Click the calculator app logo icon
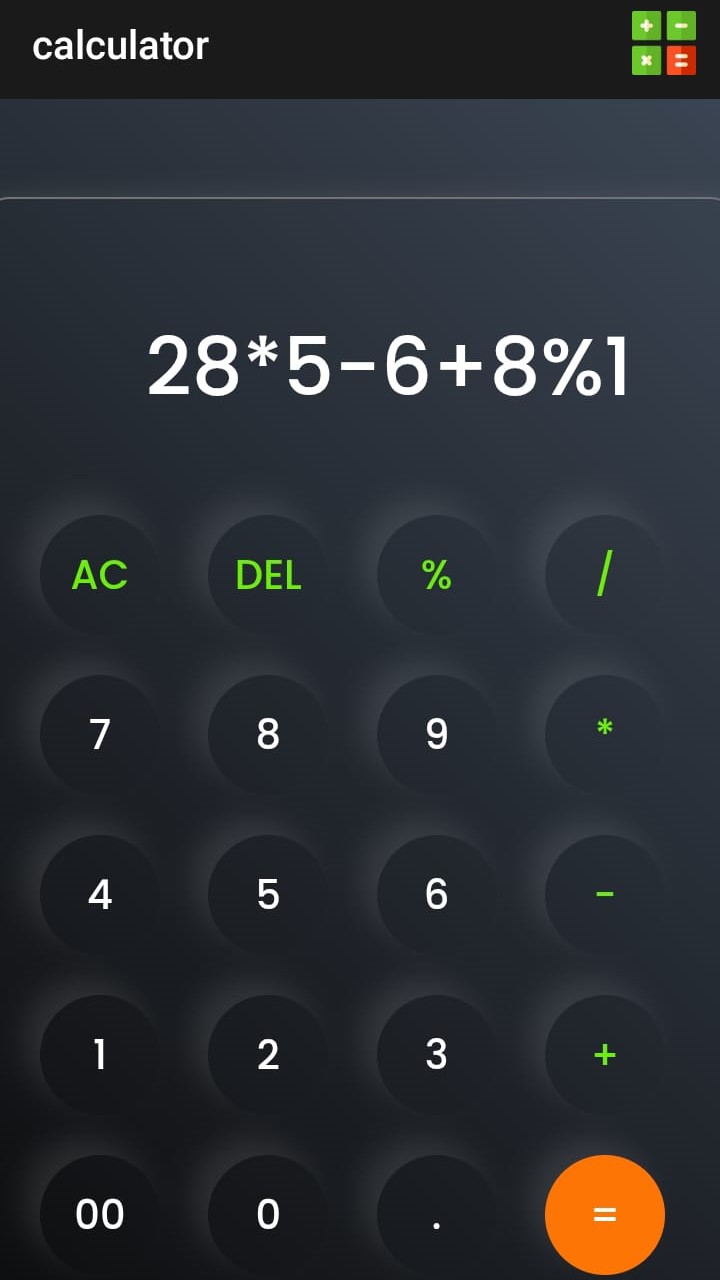 664,43
